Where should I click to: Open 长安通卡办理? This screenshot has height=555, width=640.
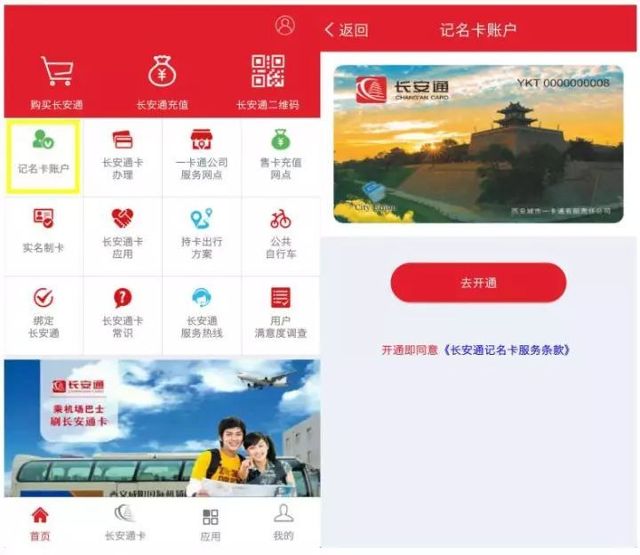pyautogui.click(x=123, y=155)
